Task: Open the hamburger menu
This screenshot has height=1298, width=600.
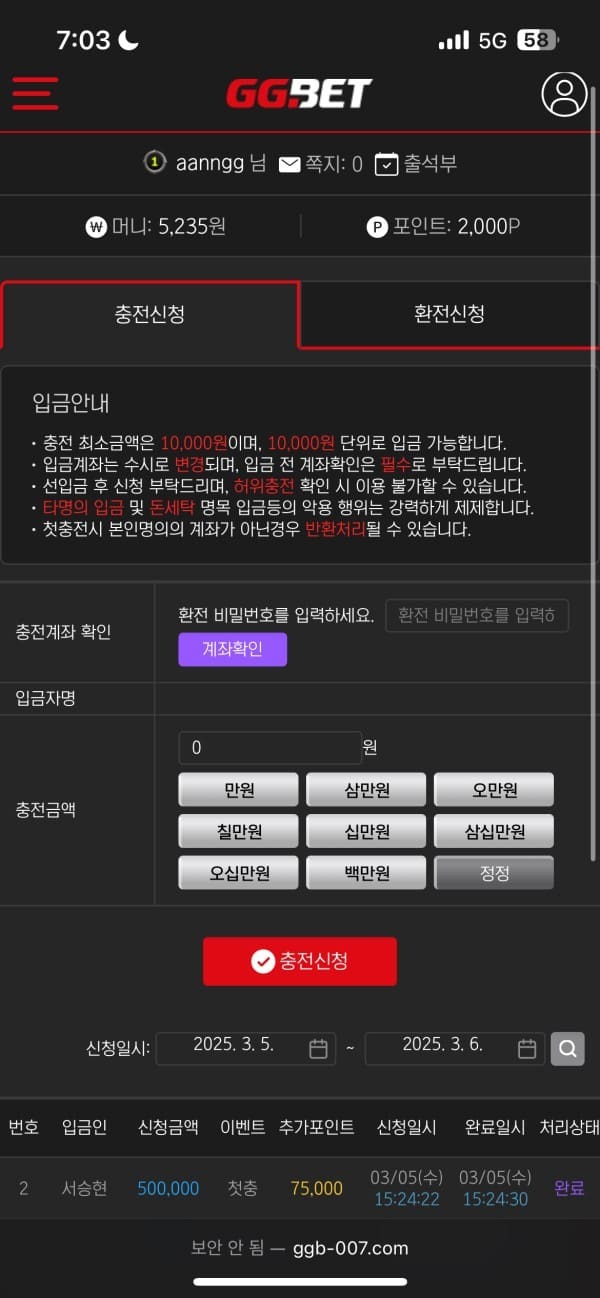Action: click(35, 93)
